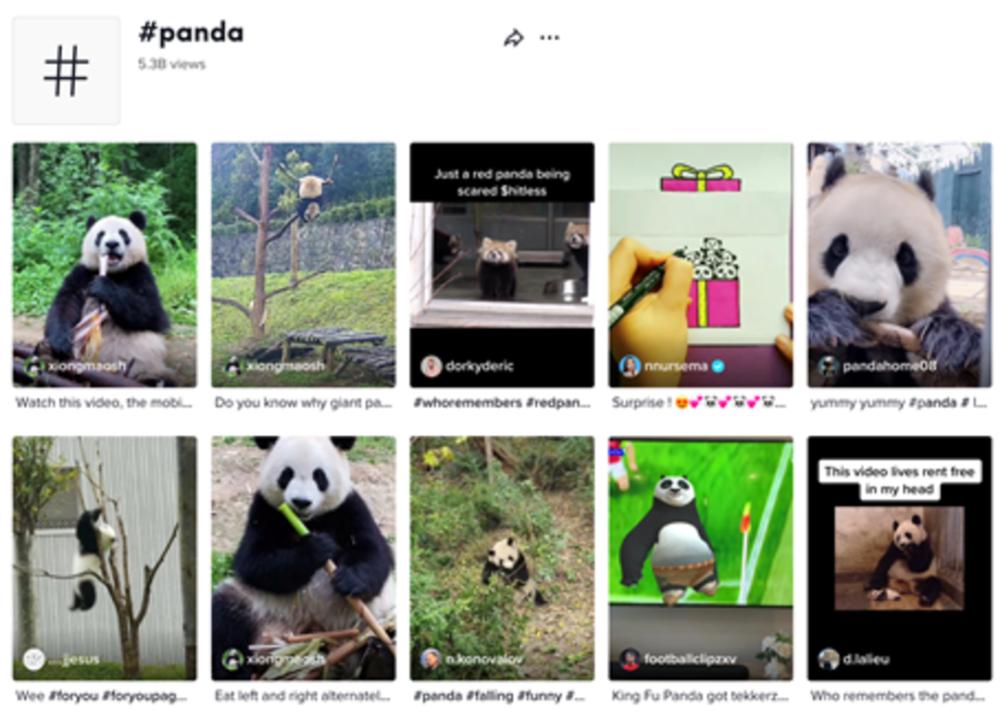This screenshot has width=1000, height=720.
Task: Play 'Do you know why giant pa...' video
Action: tap(303, 265)
